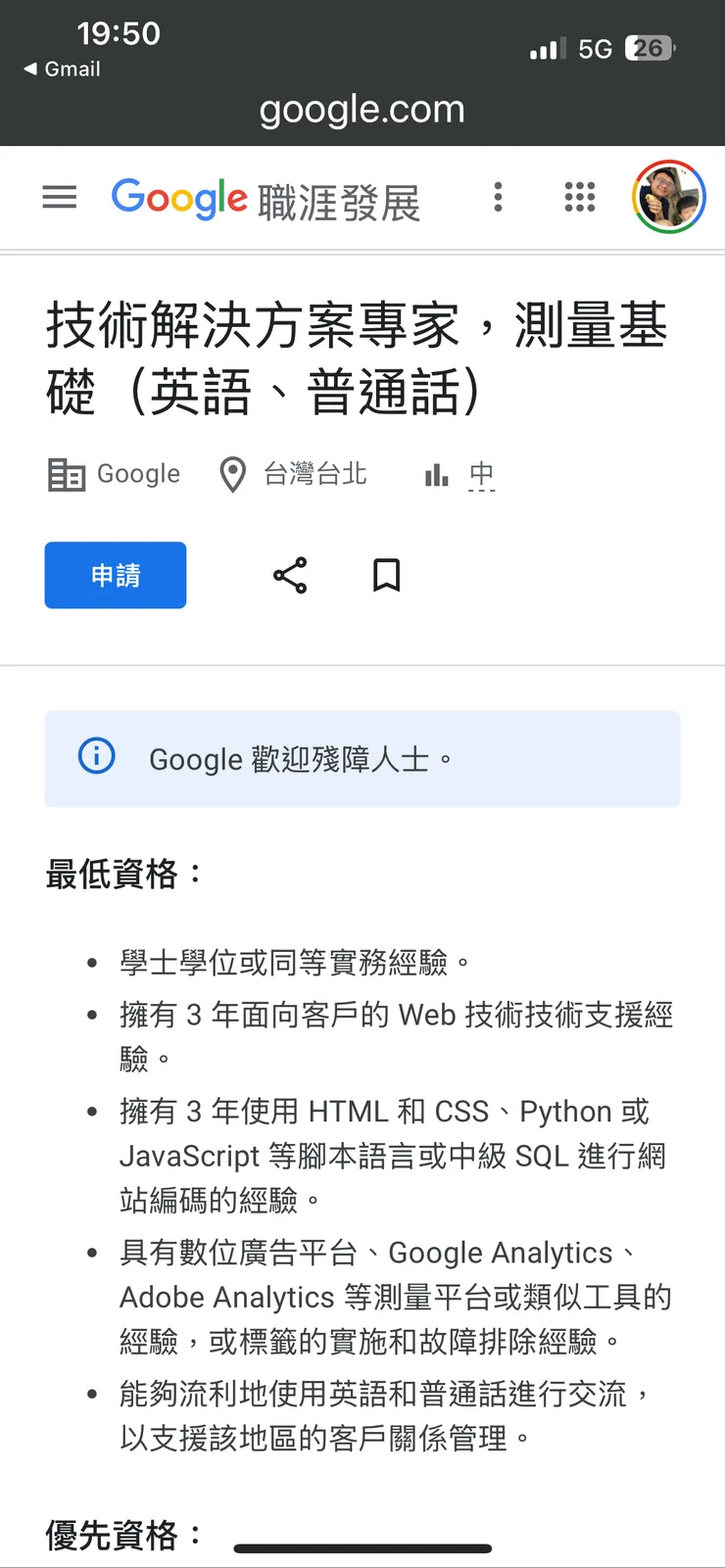725x1568 pixels.
Task: Return to Gmail via the status bar link
Action: click(59, 69)
